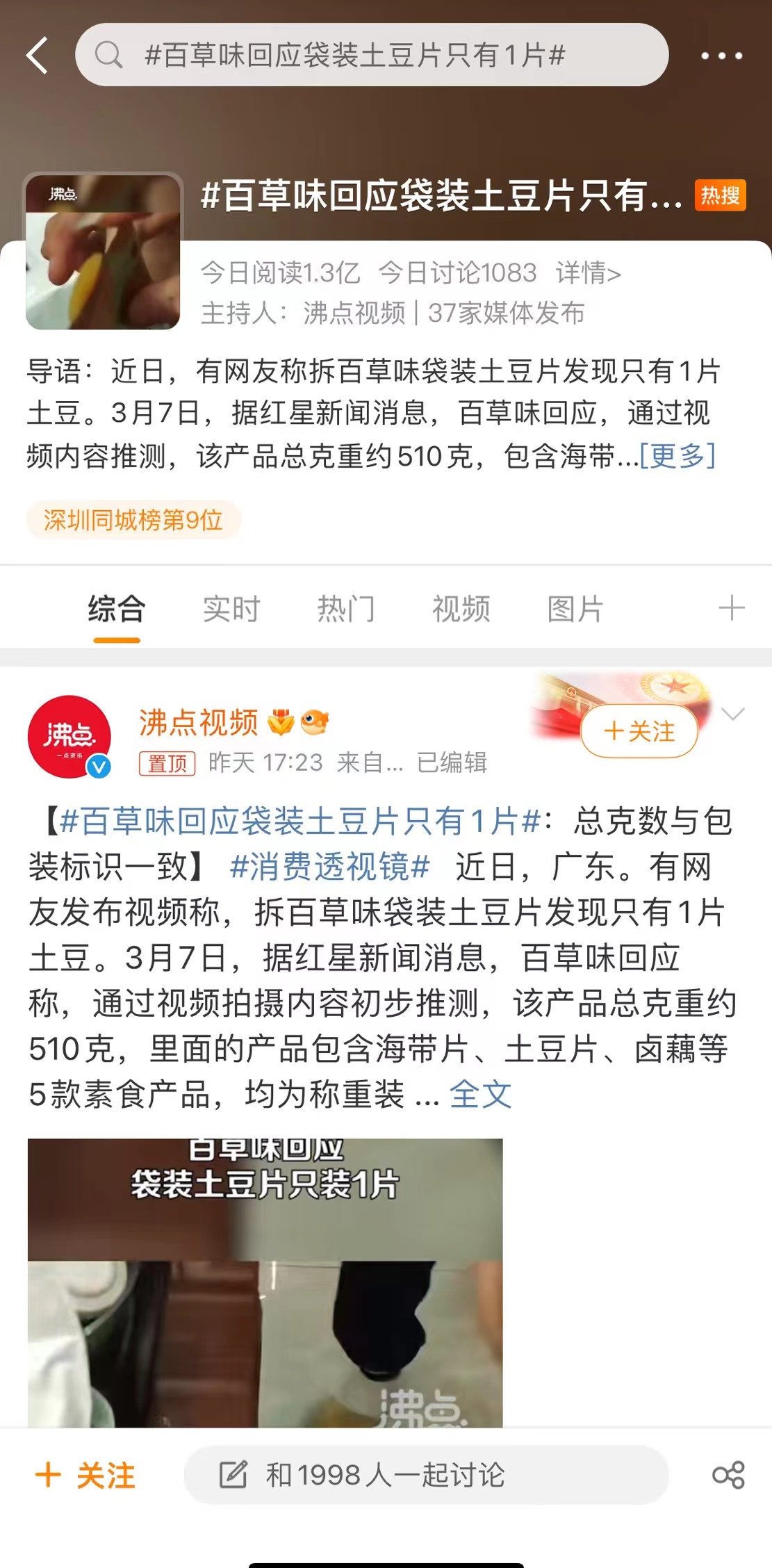
Task: Switch to the 视频 tab
Action: click(x=461, y=607)
